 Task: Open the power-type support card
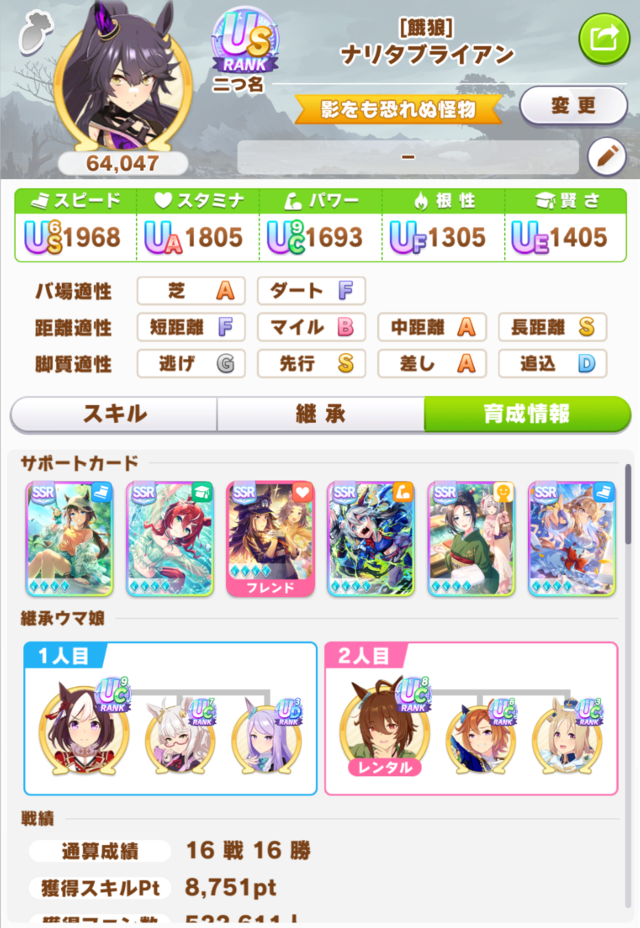tap(371, 538)
